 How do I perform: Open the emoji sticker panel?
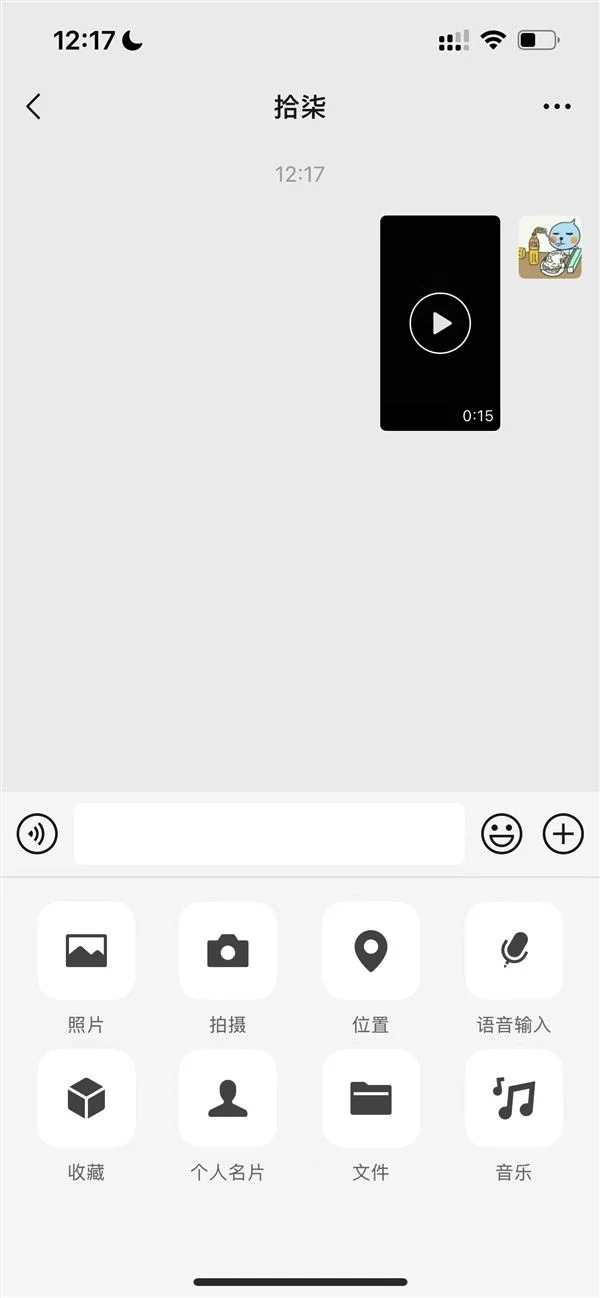pos(502,833)
